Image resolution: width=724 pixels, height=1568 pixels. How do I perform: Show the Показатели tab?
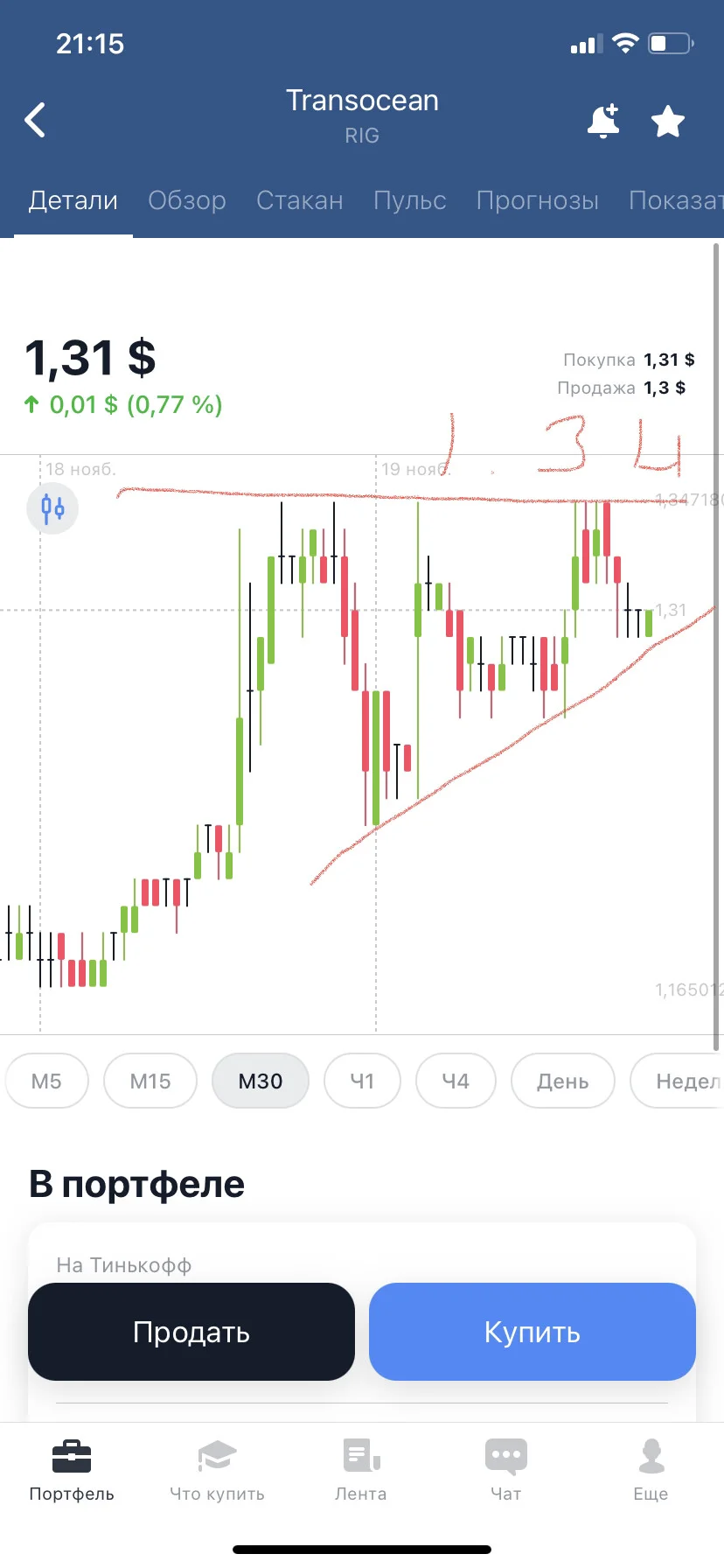[x=676, y=200]
